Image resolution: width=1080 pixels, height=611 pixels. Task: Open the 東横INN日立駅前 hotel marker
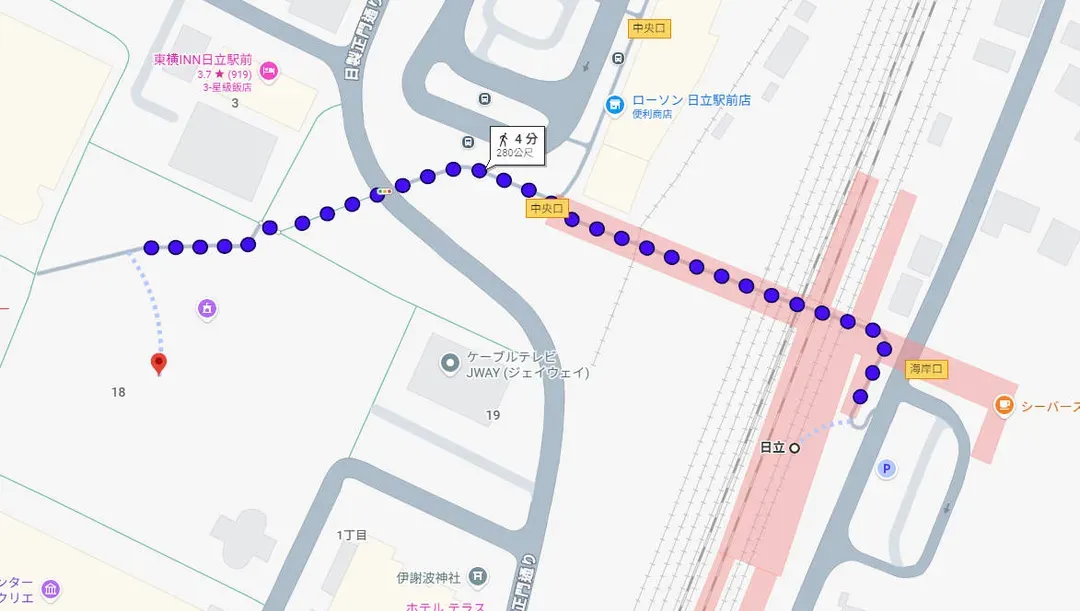point(267,70)
